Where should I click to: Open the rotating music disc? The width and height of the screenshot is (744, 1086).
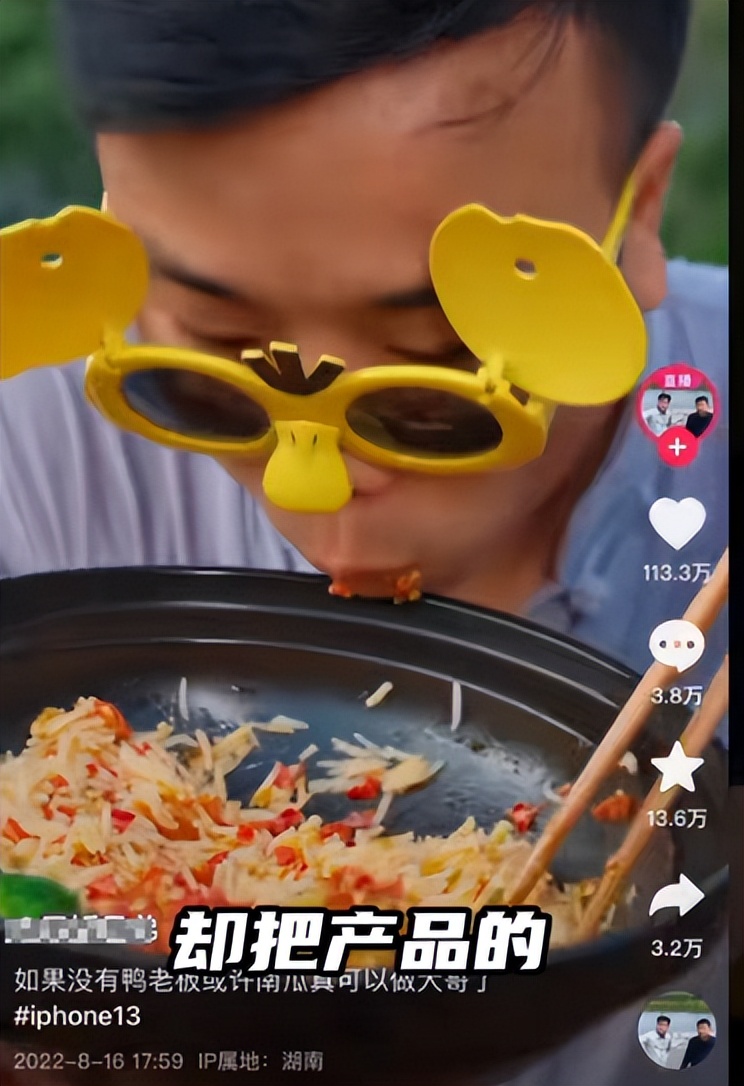(x=677, y=1033)
